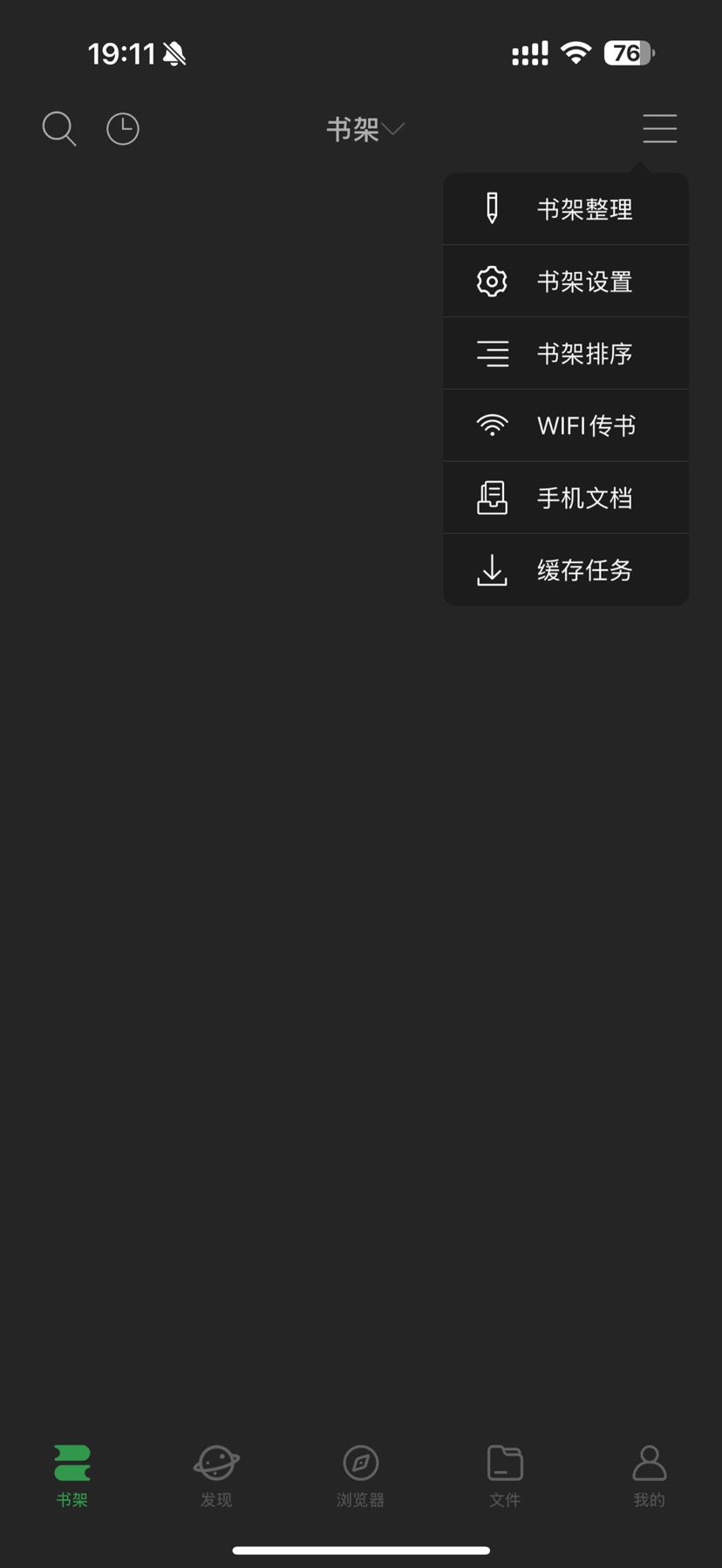Tap the 书架 bottom tab

point(72,1474)
